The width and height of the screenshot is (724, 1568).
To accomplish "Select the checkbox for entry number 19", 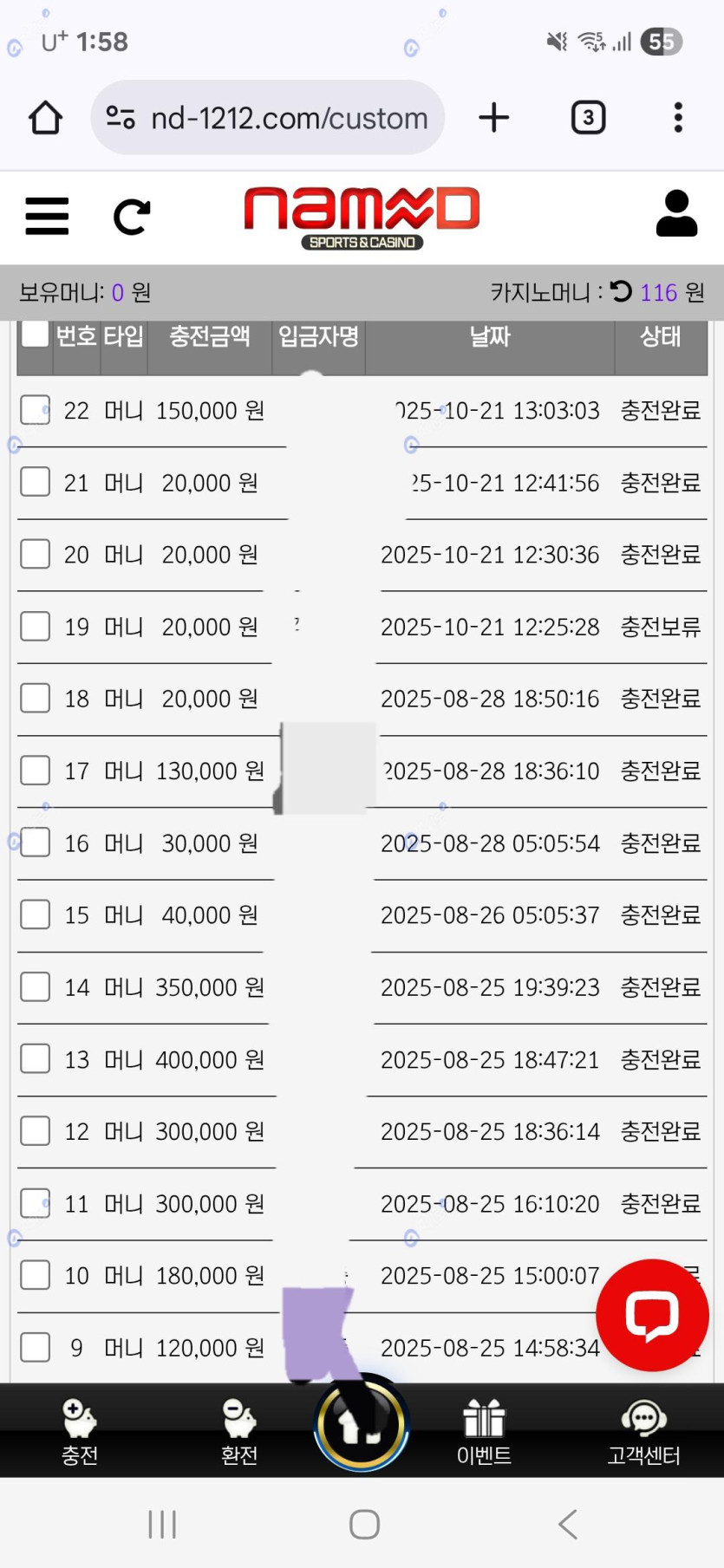I will tap(35, 626).
